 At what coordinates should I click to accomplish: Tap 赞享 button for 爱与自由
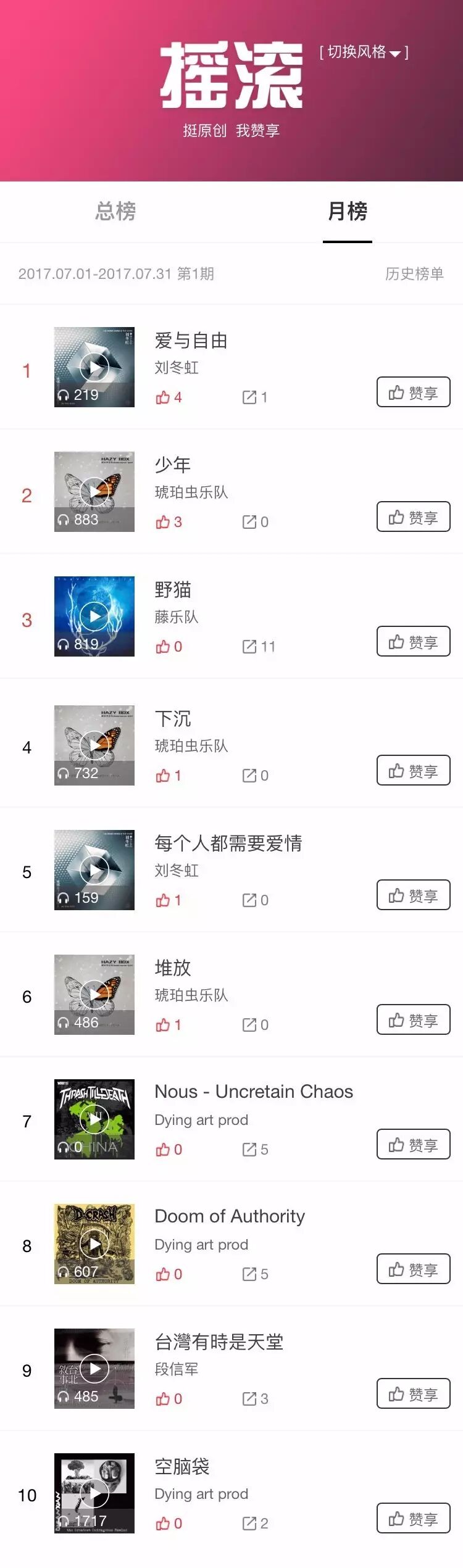[x=413, y=392]
